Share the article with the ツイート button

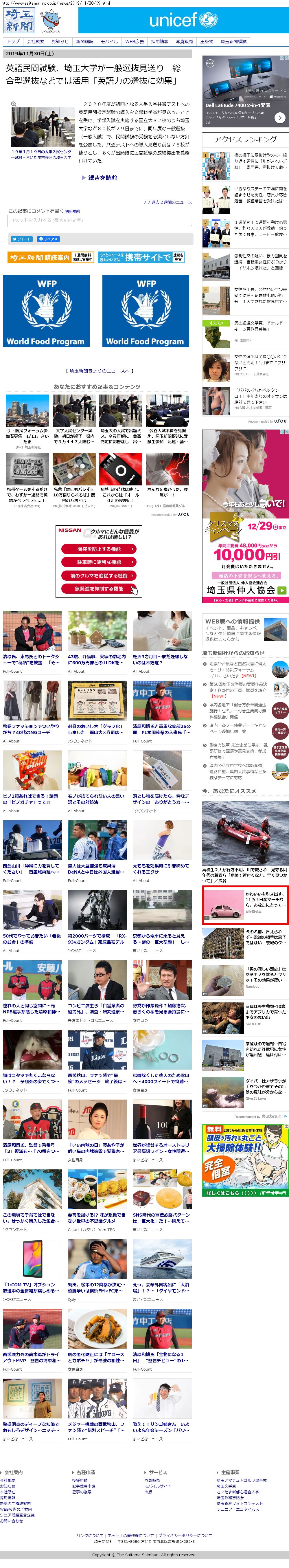21,239
